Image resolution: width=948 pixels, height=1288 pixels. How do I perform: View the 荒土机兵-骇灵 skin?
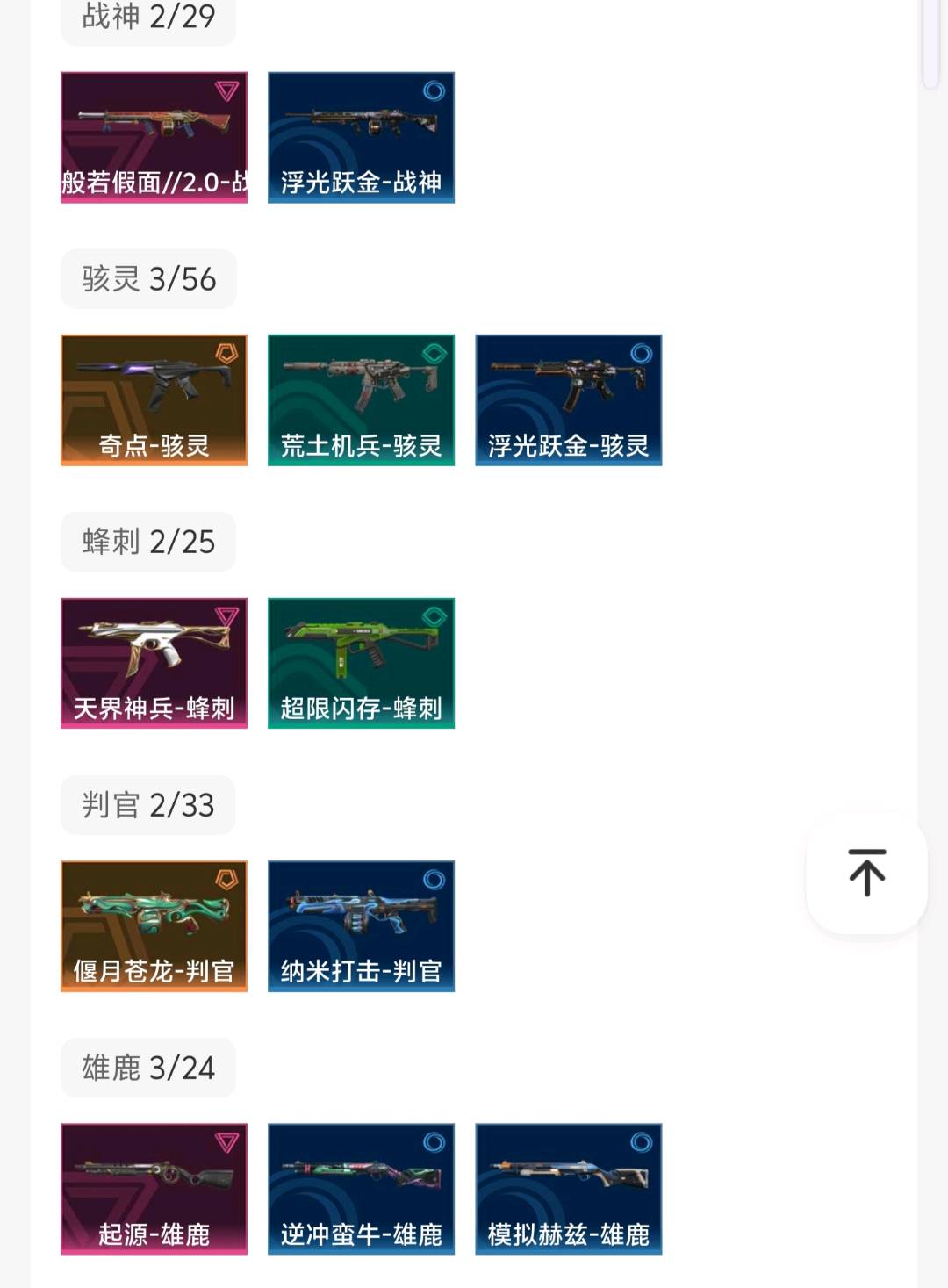point(361,399)
